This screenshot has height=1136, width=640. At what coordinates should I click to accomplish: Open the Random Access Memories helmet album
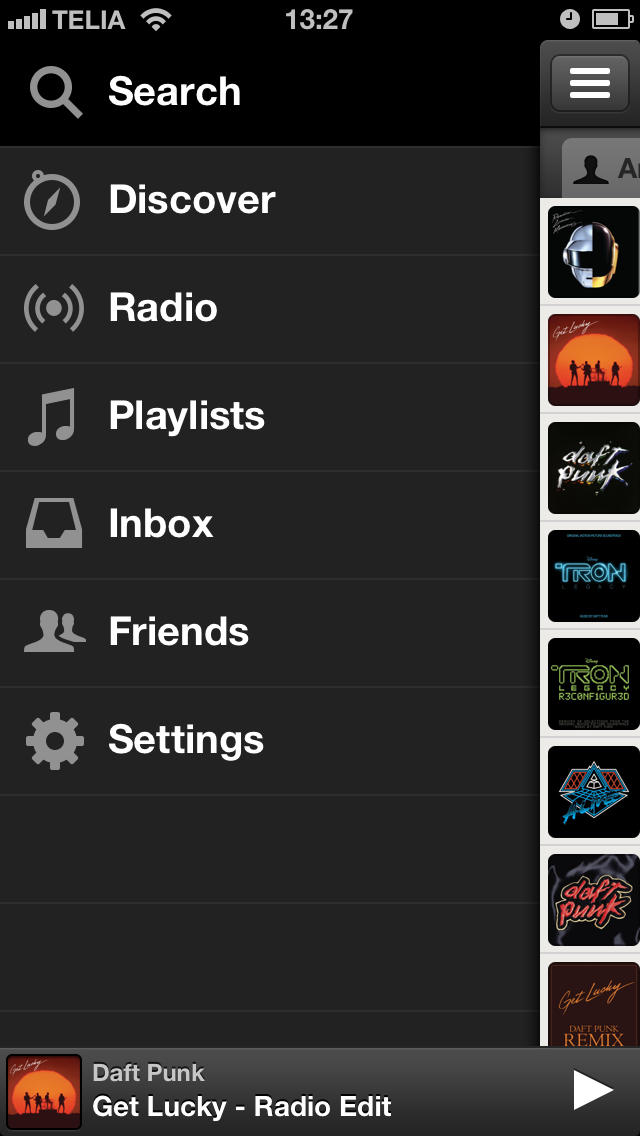click(593, 252)
